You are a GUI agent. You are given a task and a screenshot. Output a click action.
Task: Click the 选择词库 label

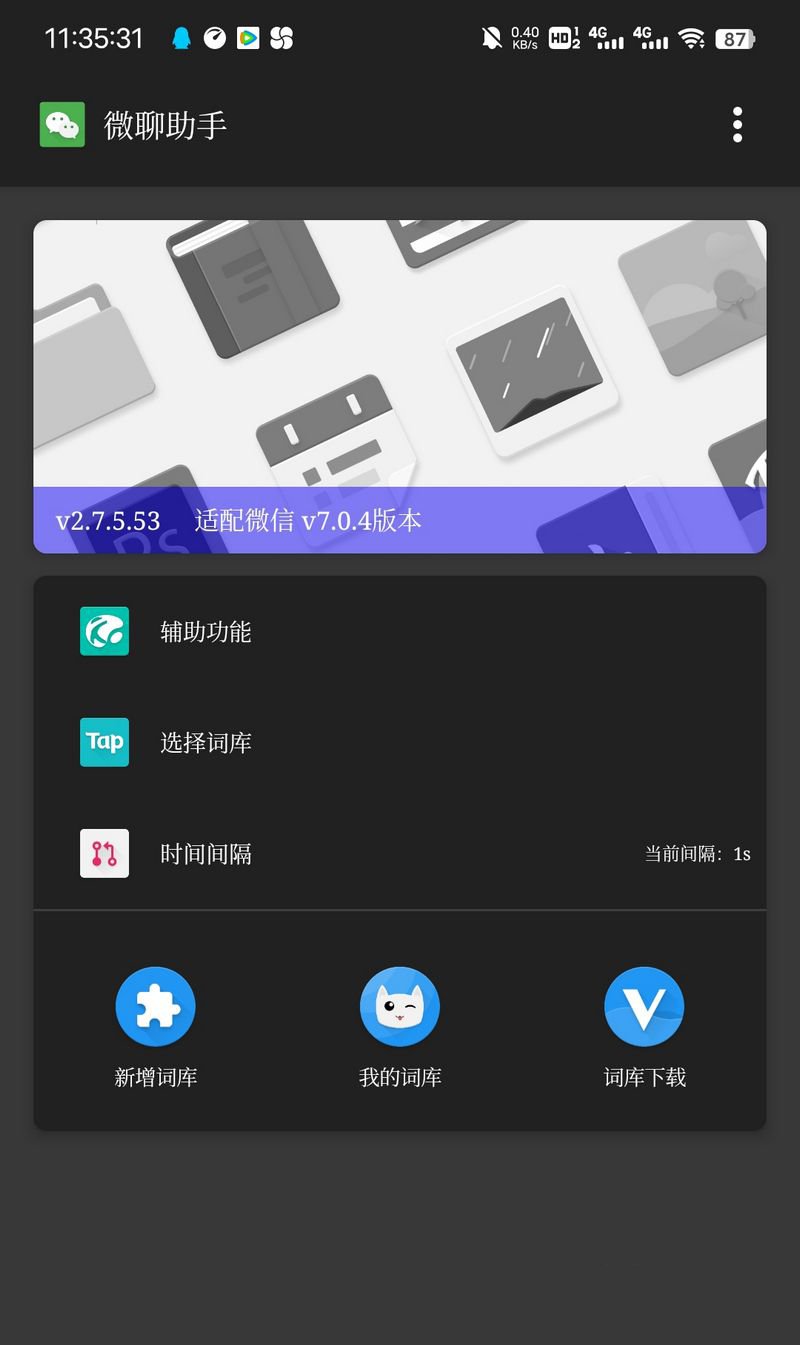pos(205,742)
